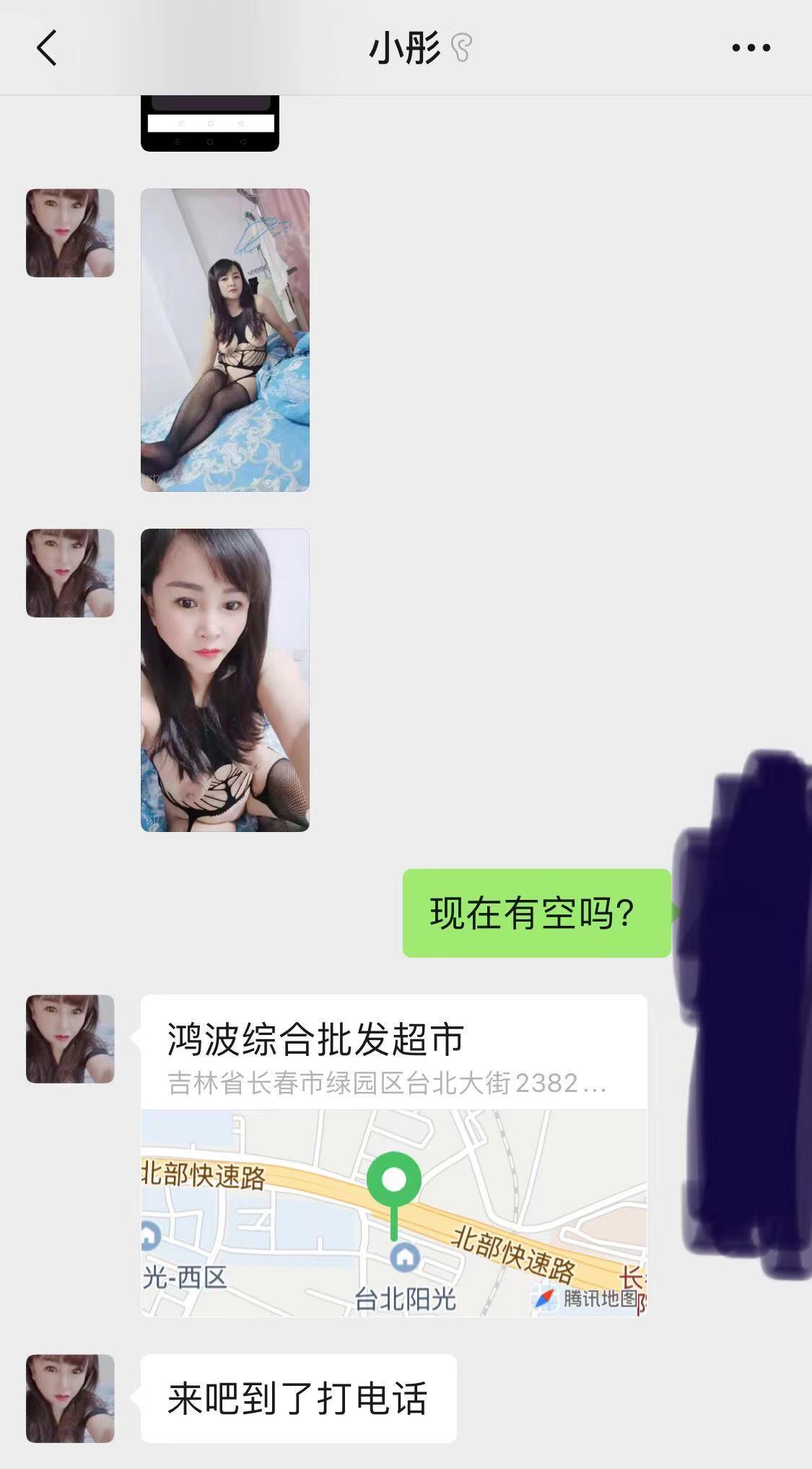Tap avatar beside the selfie photo
The height and width of the screenshot is (1469, 812).
[69, 574]
